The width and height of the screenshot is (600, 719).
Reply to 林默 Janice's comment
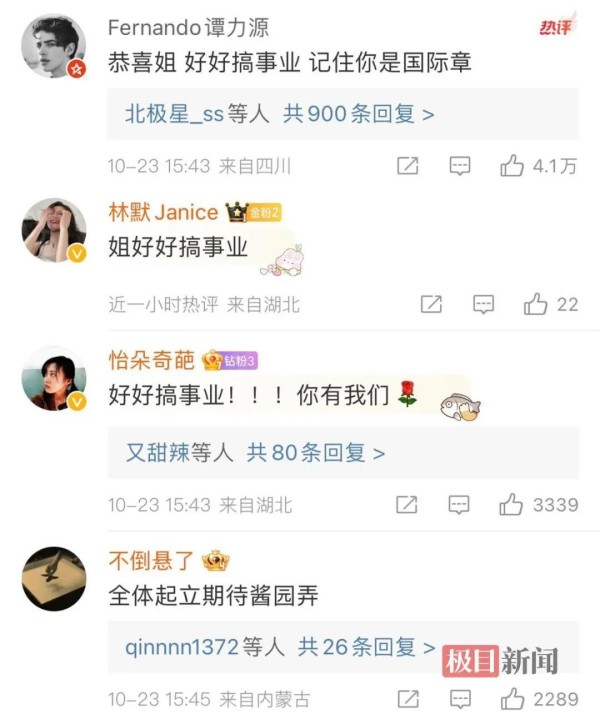point(483,304)
